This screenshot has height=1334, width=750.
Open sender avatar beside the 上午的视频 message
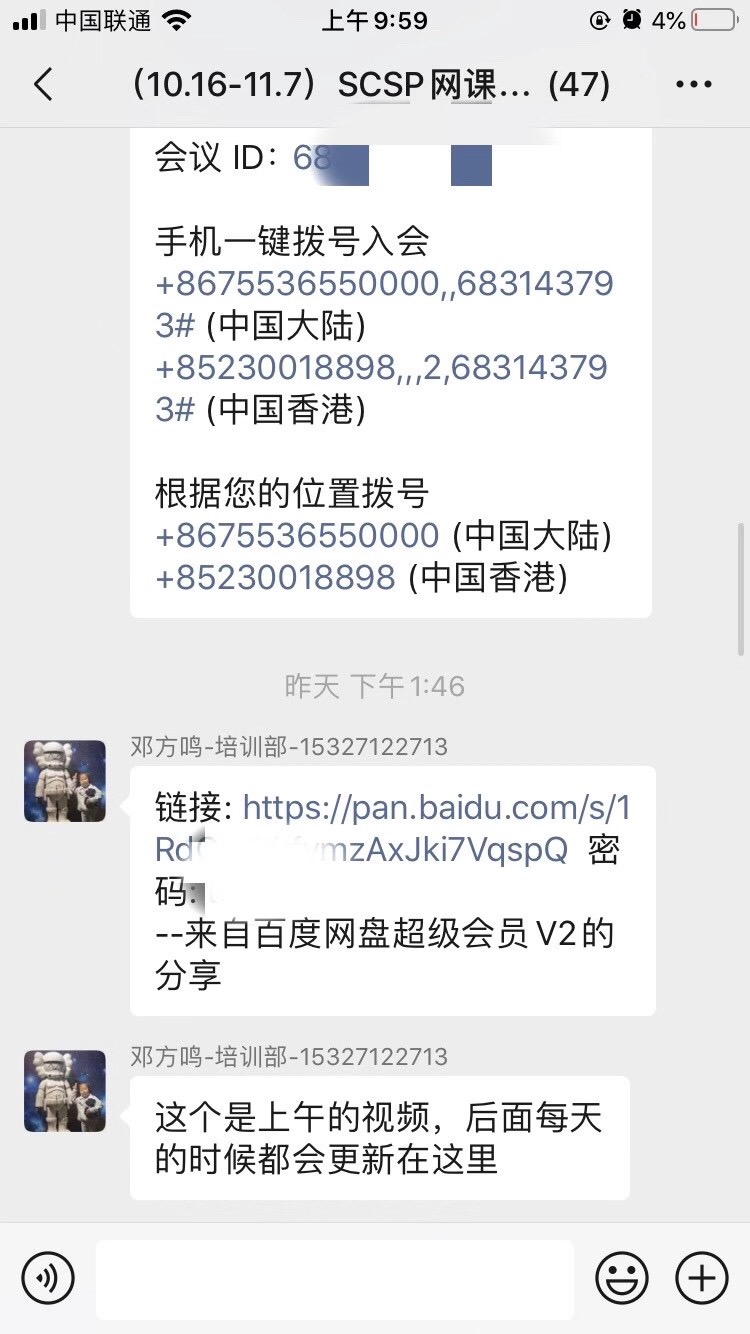(x=65, y=1091)
